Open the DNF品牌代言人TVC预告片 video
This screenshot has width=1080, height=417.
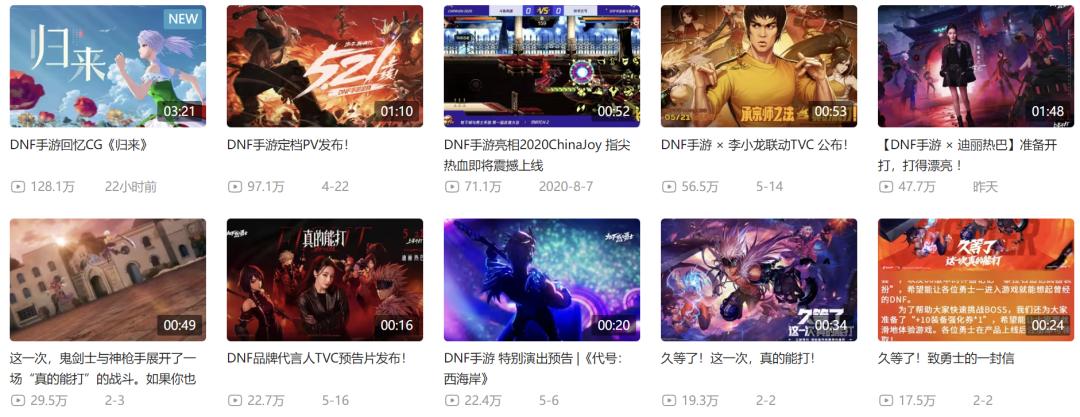pos(325,280)
